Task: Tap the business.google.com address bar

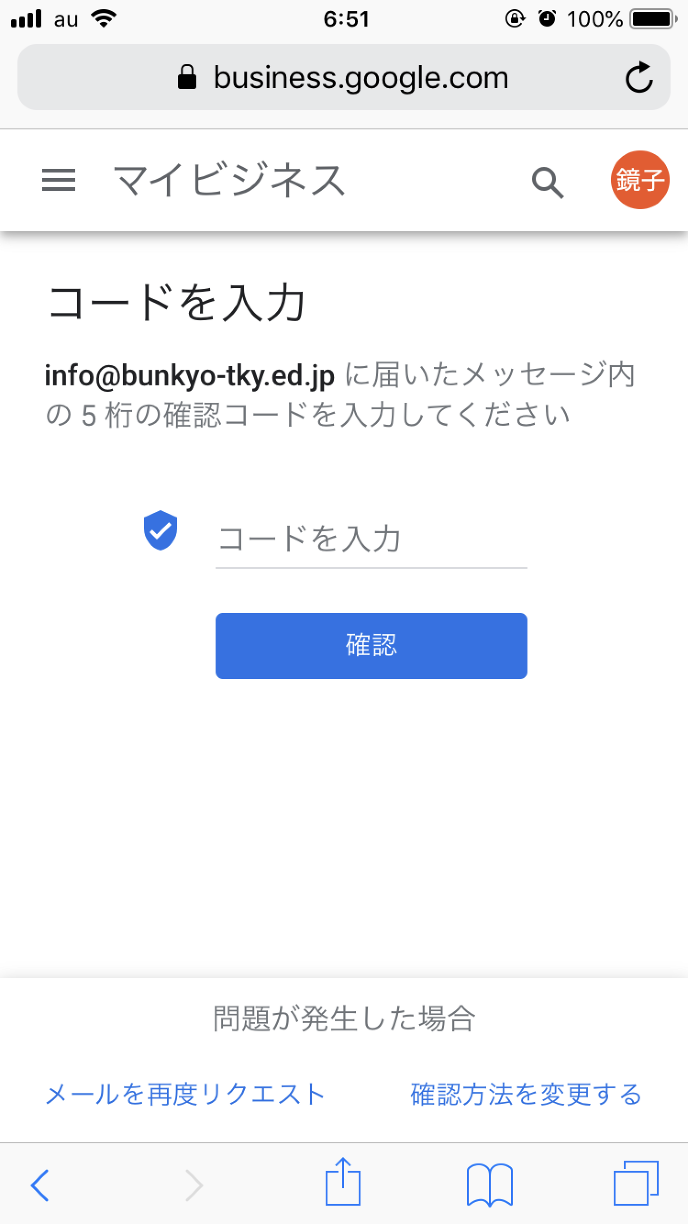Action: pyautogui.click(x=343, y=78)
